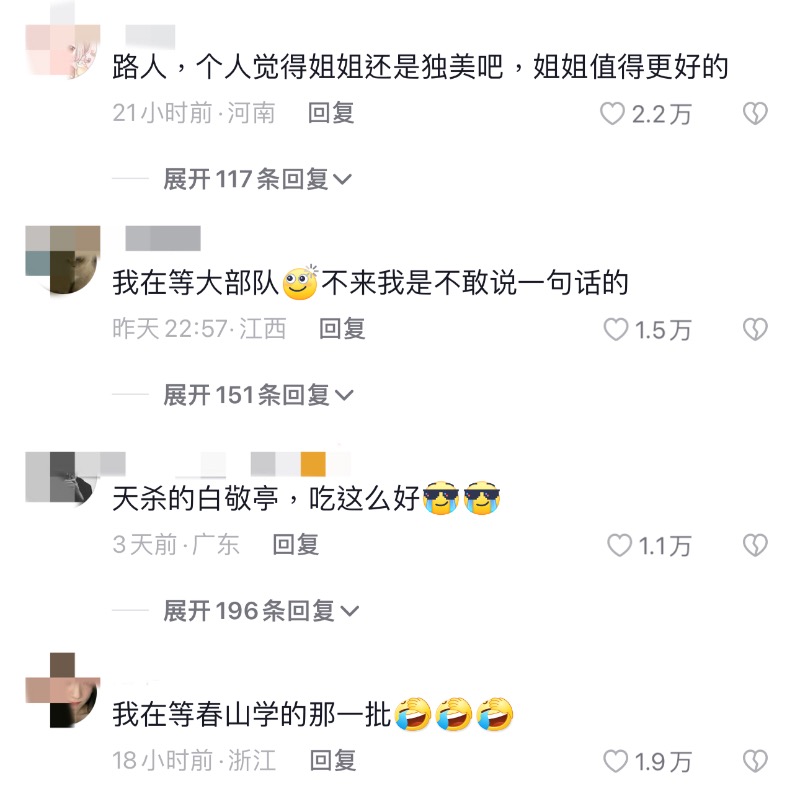Like the 我在等大部队 comment
The height and width of the screenshot is (804, 800).
coord(616,330)
